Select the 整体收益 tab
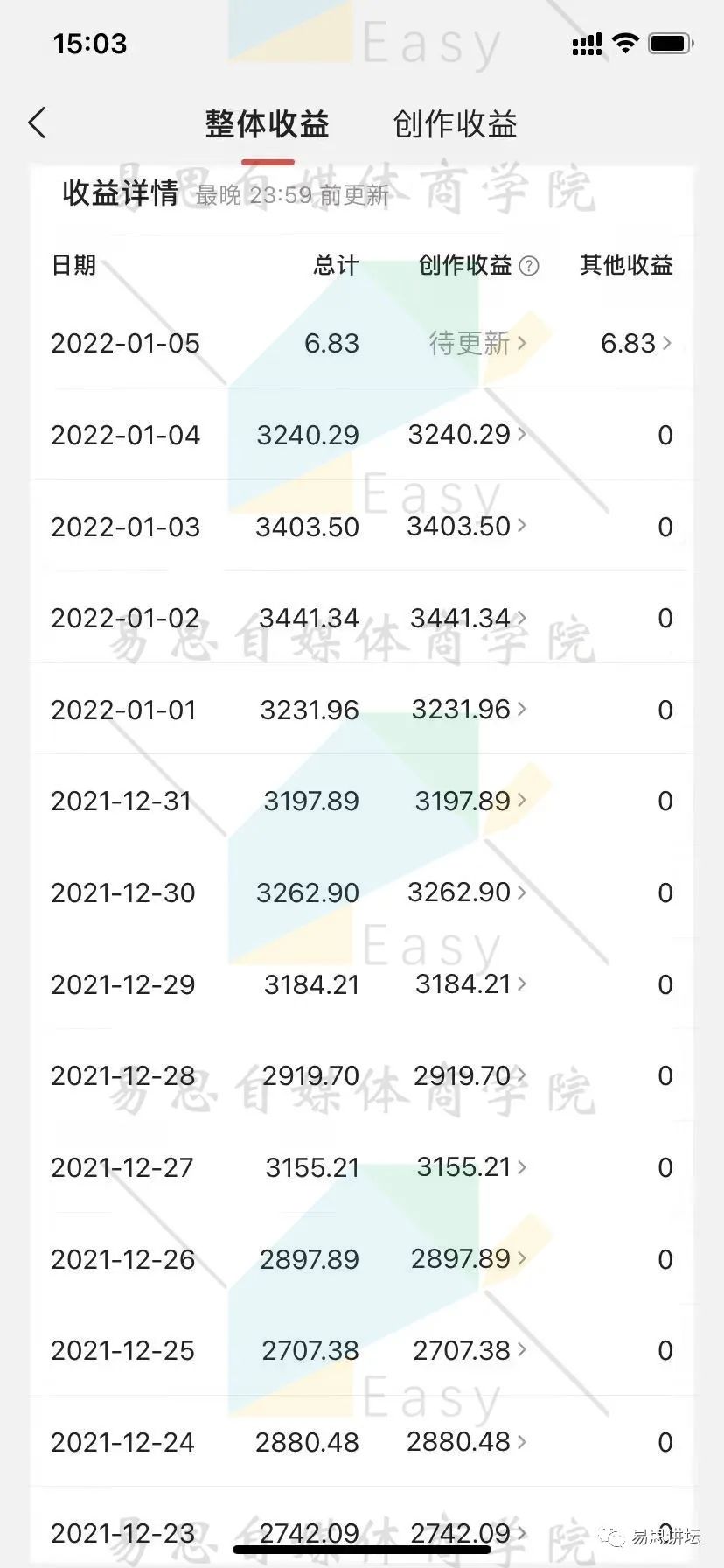724x1568 pixels. pos(267,124)
